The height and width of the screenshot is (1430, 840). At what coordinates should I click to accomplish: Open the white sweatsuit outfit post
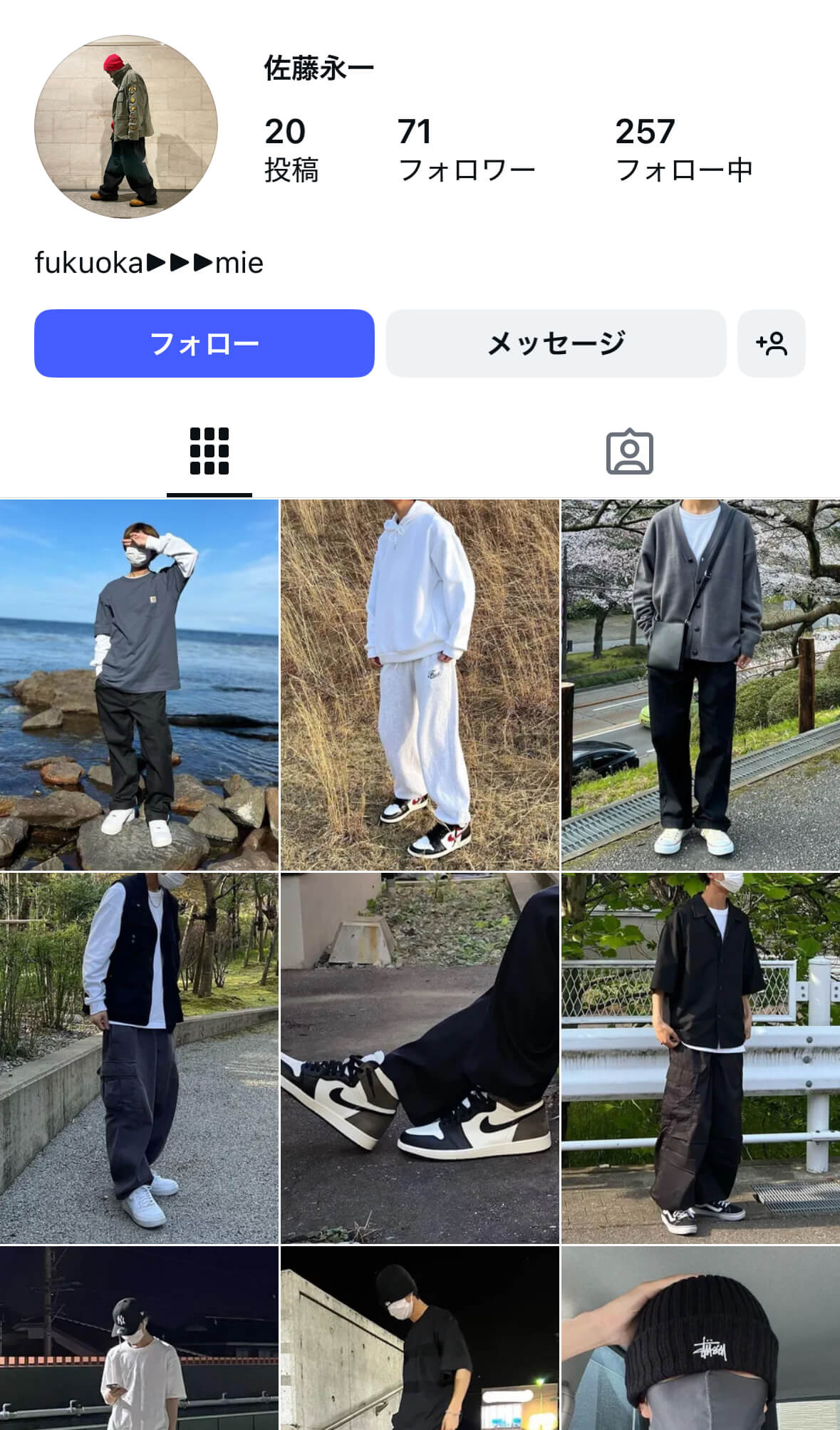tap(420, 684)
